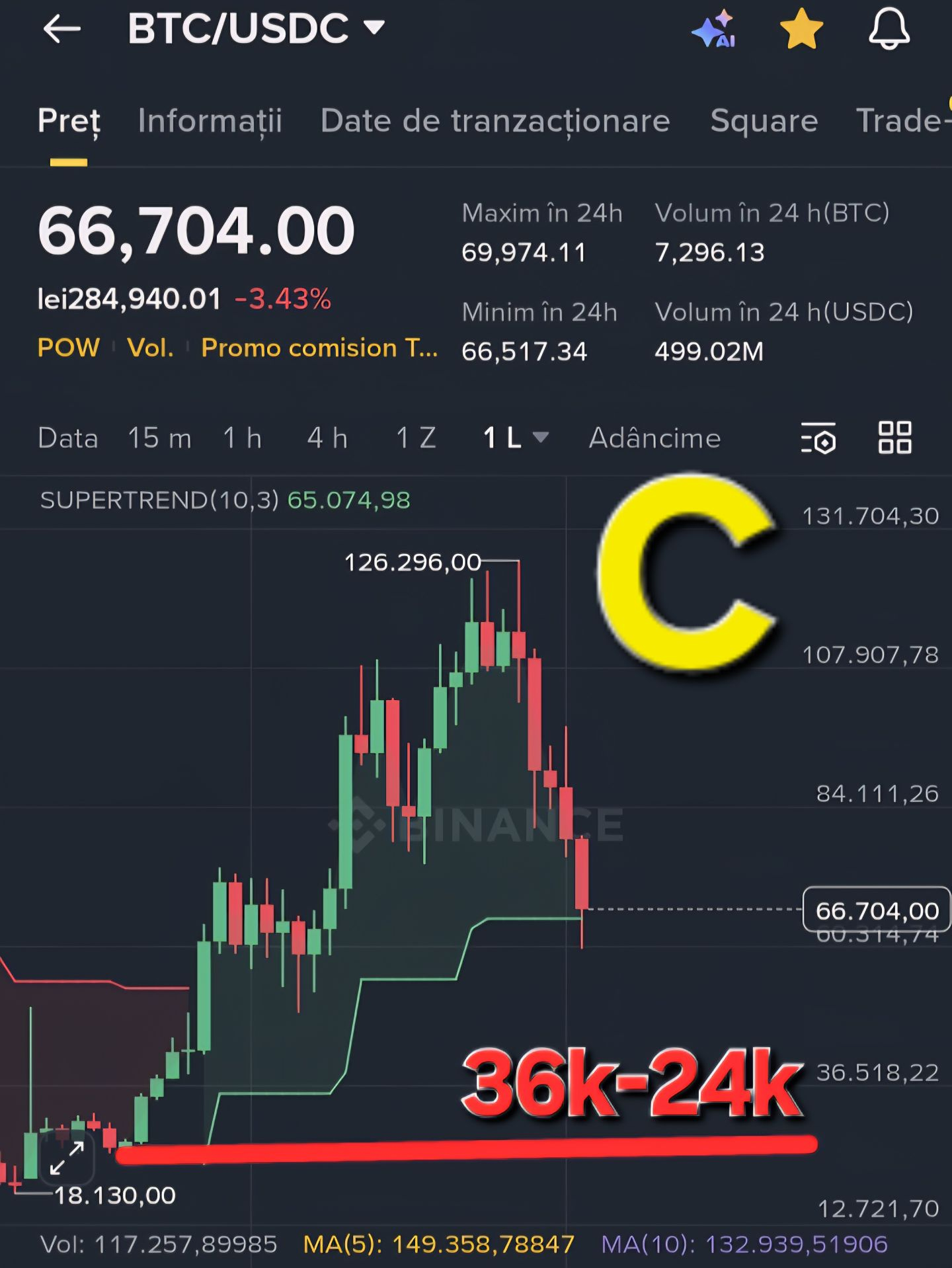Select the Preț tab

pos(69,121)
